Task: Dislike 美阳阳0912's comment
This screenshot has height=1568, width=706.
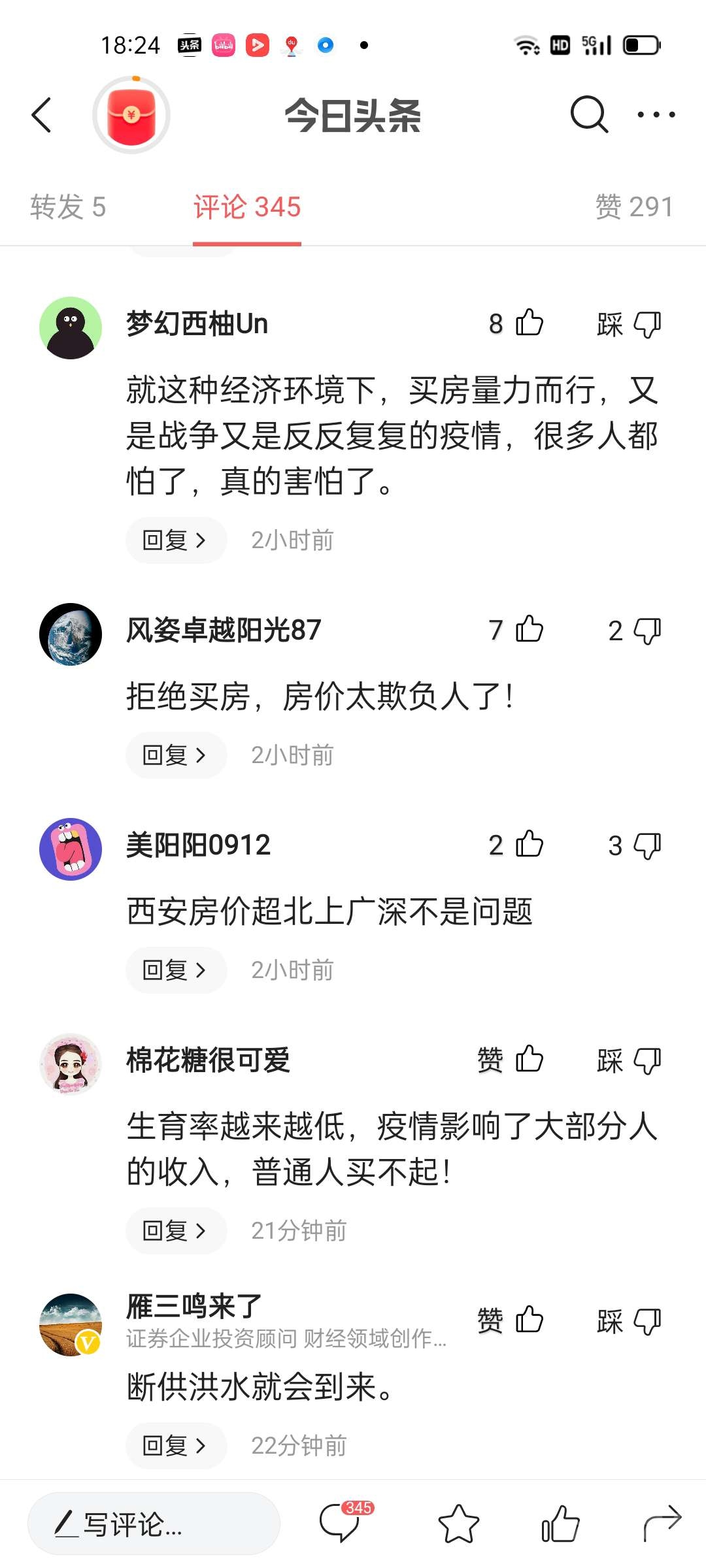Action: 647,845
